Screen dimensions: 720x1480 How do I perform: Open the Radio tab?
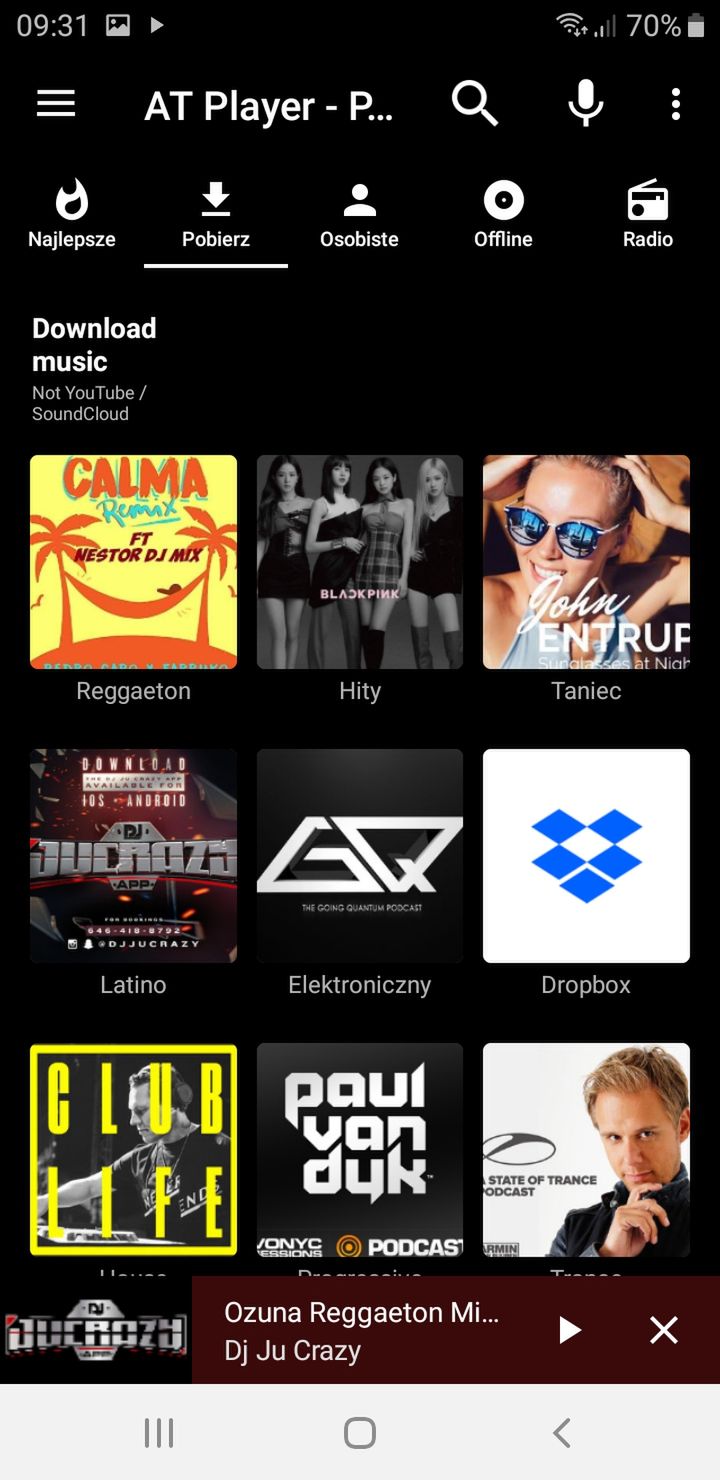coord(648,214)
